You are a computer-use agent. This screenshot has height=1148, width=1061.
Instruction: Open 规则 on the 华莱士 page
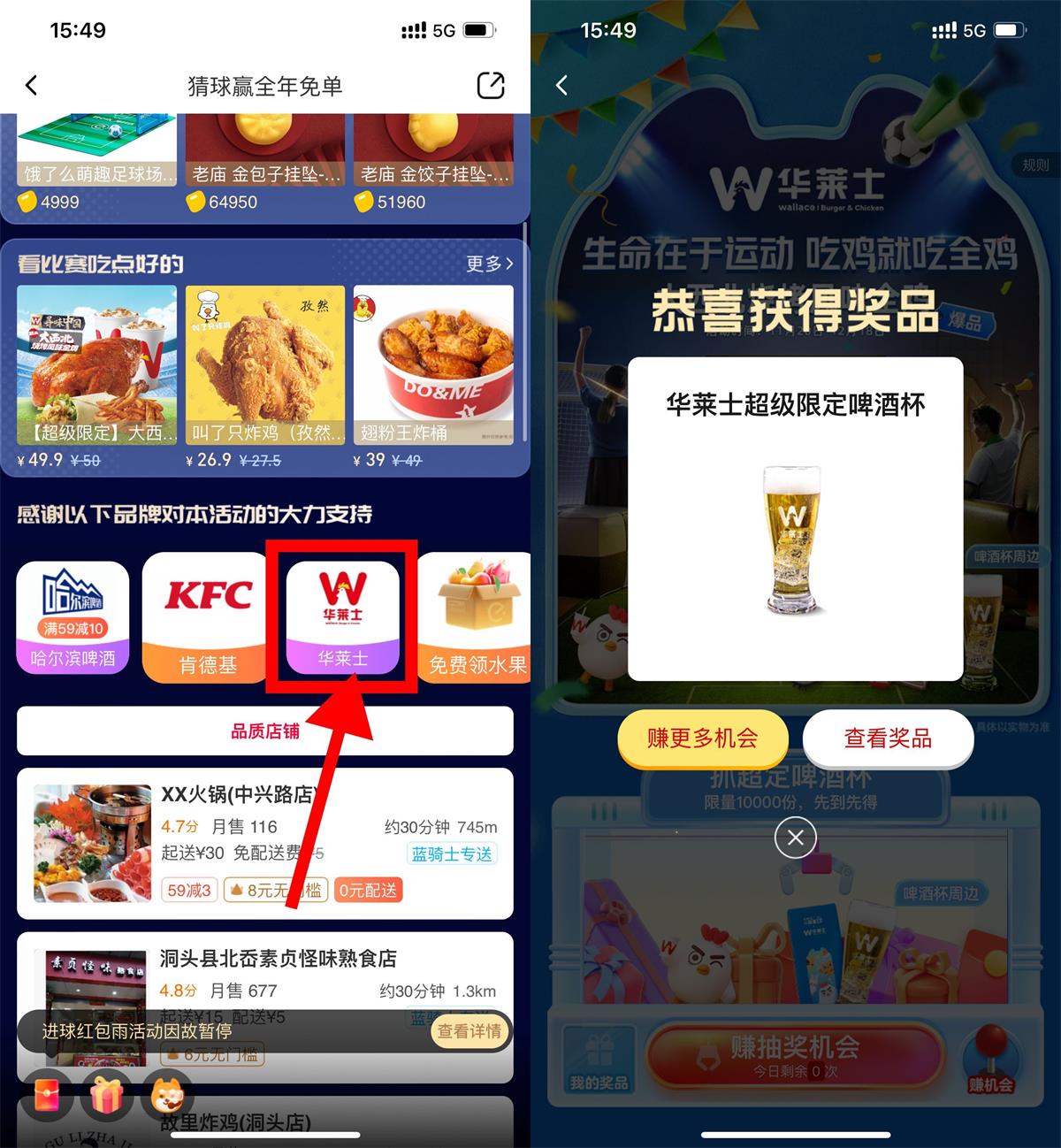click(x=1034, y=165)
